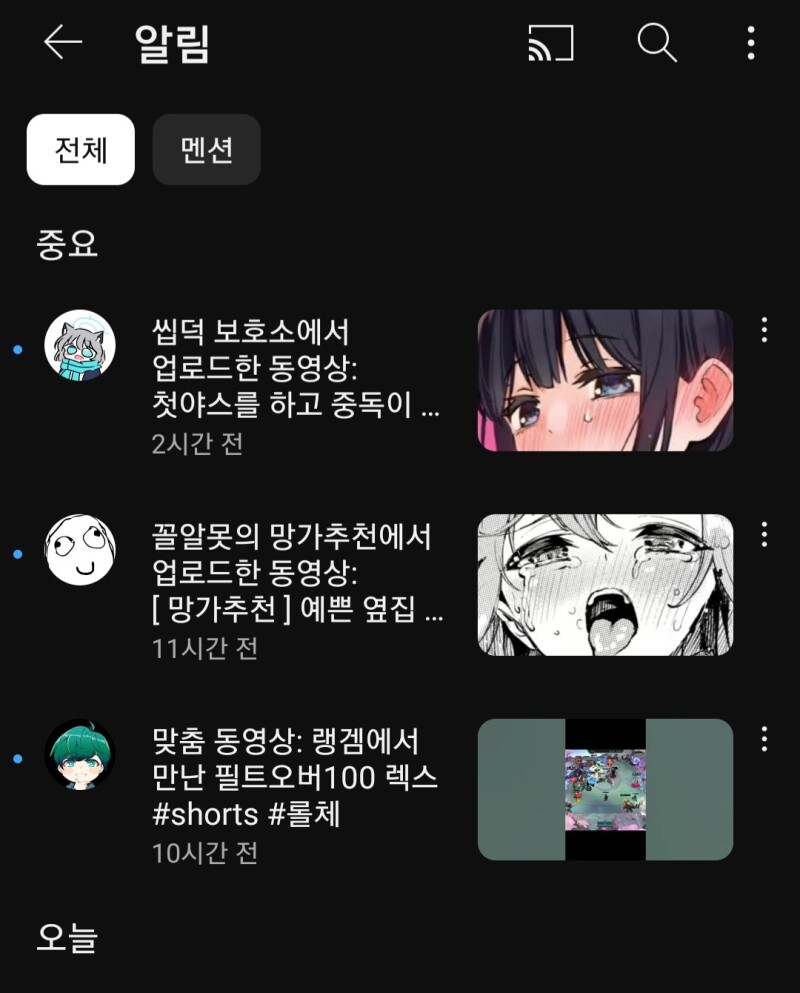Open options for the #shorts #롤체 notification

click(x=764, y=739)
